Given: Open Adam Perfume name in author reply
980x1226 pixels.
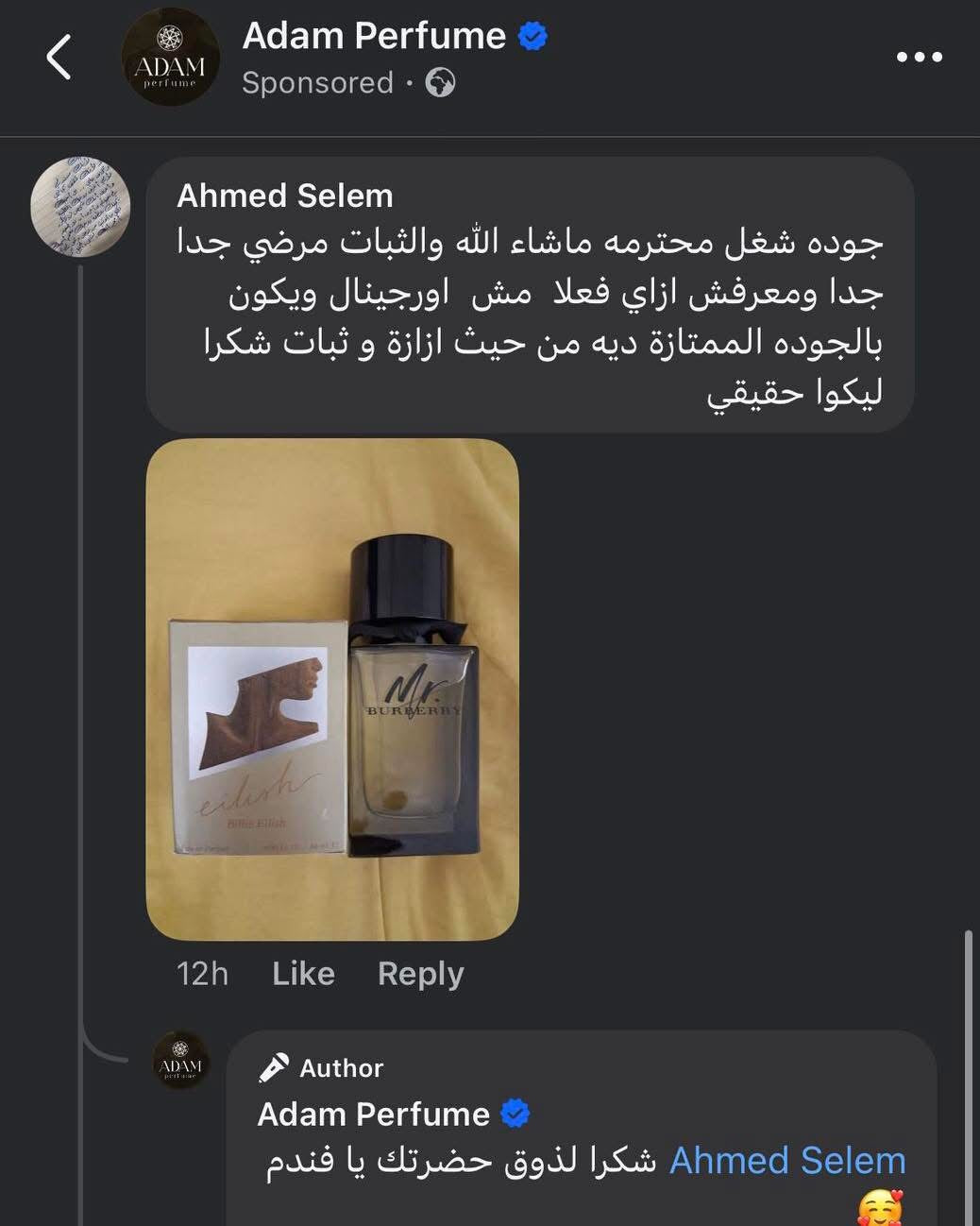Looking at the screenshot, I should (x=373, y=1115).
